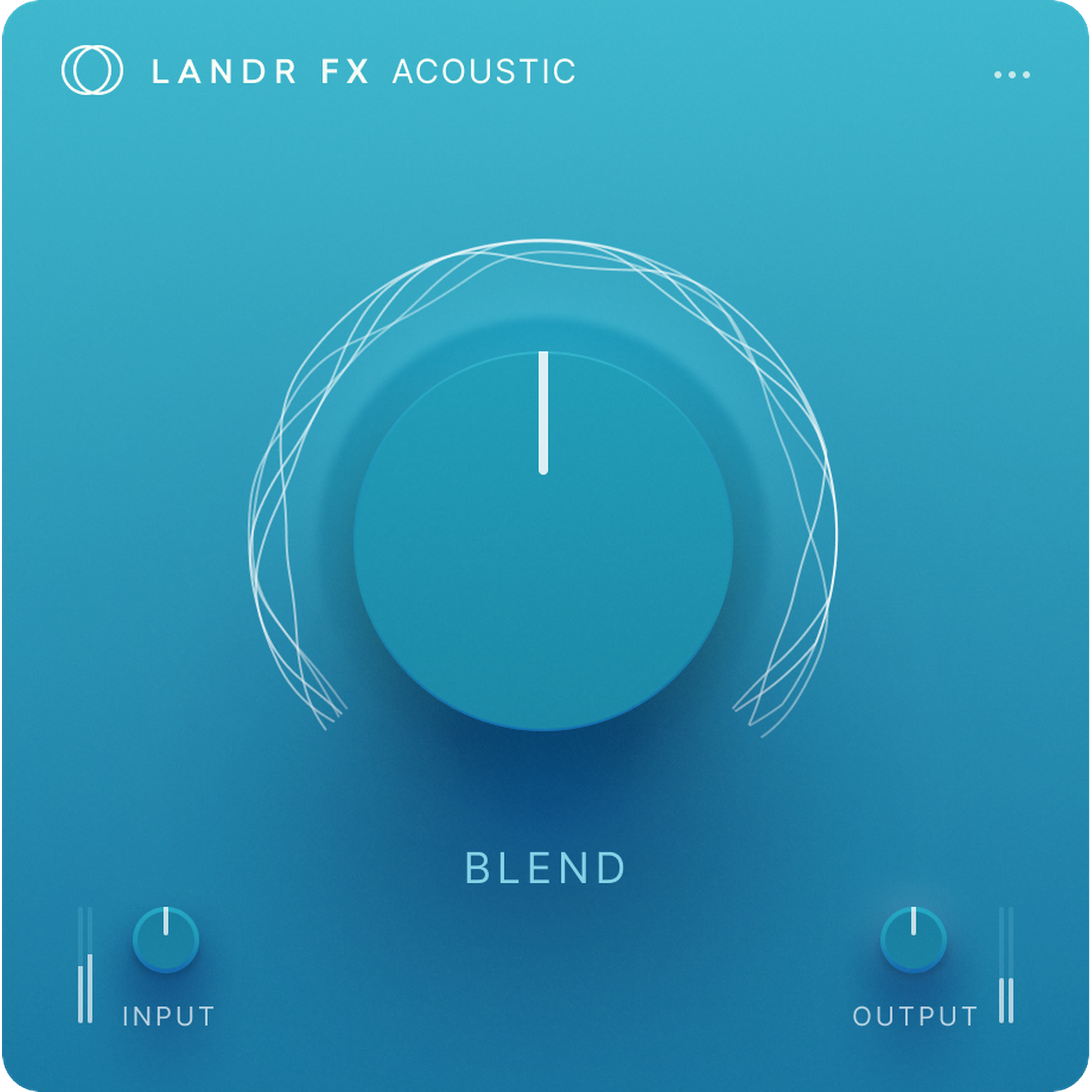Tap the large Blend knob
Screen dimensions: 1092x1092
[x=543, y=541]
